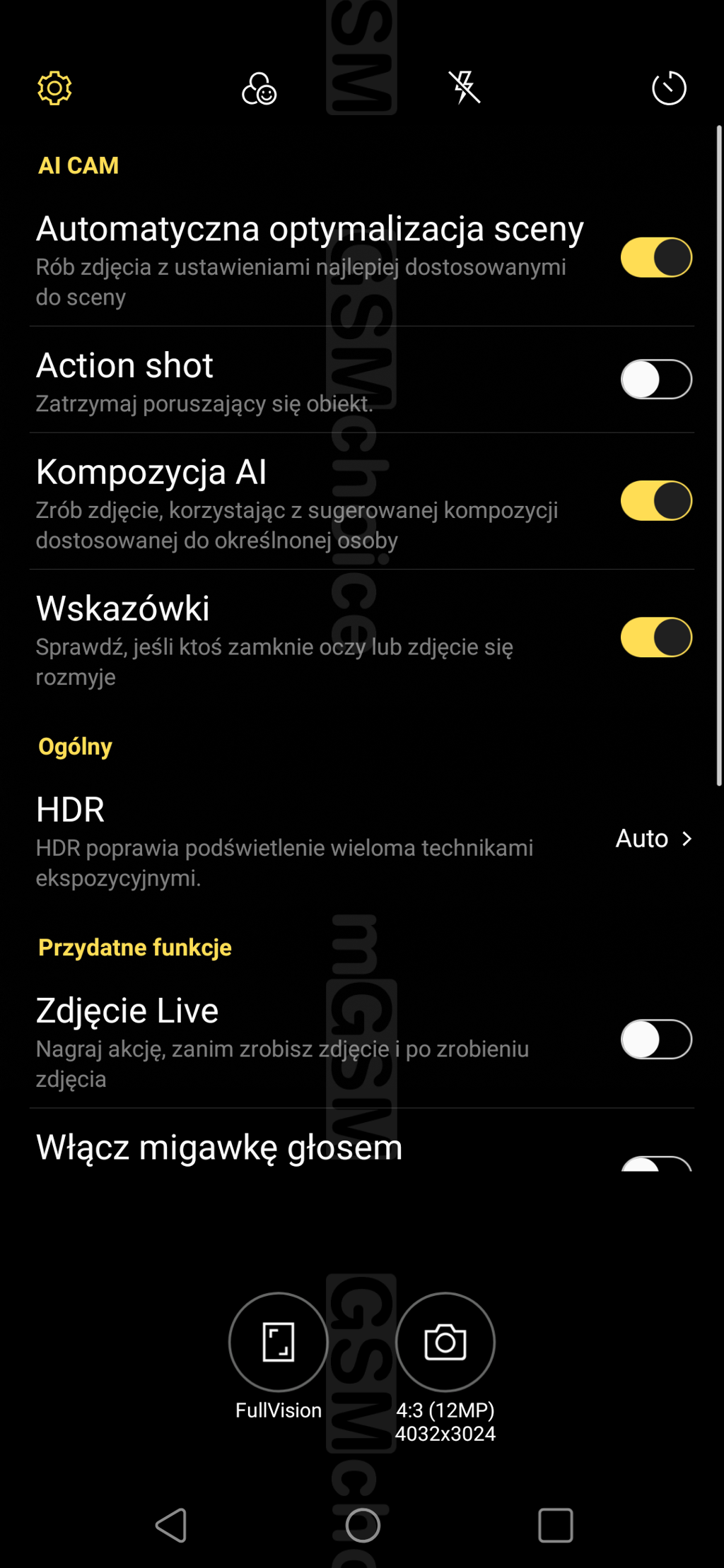Disable the Wskazówki switch
This screenshot has height=1568, width=724.
656,637
